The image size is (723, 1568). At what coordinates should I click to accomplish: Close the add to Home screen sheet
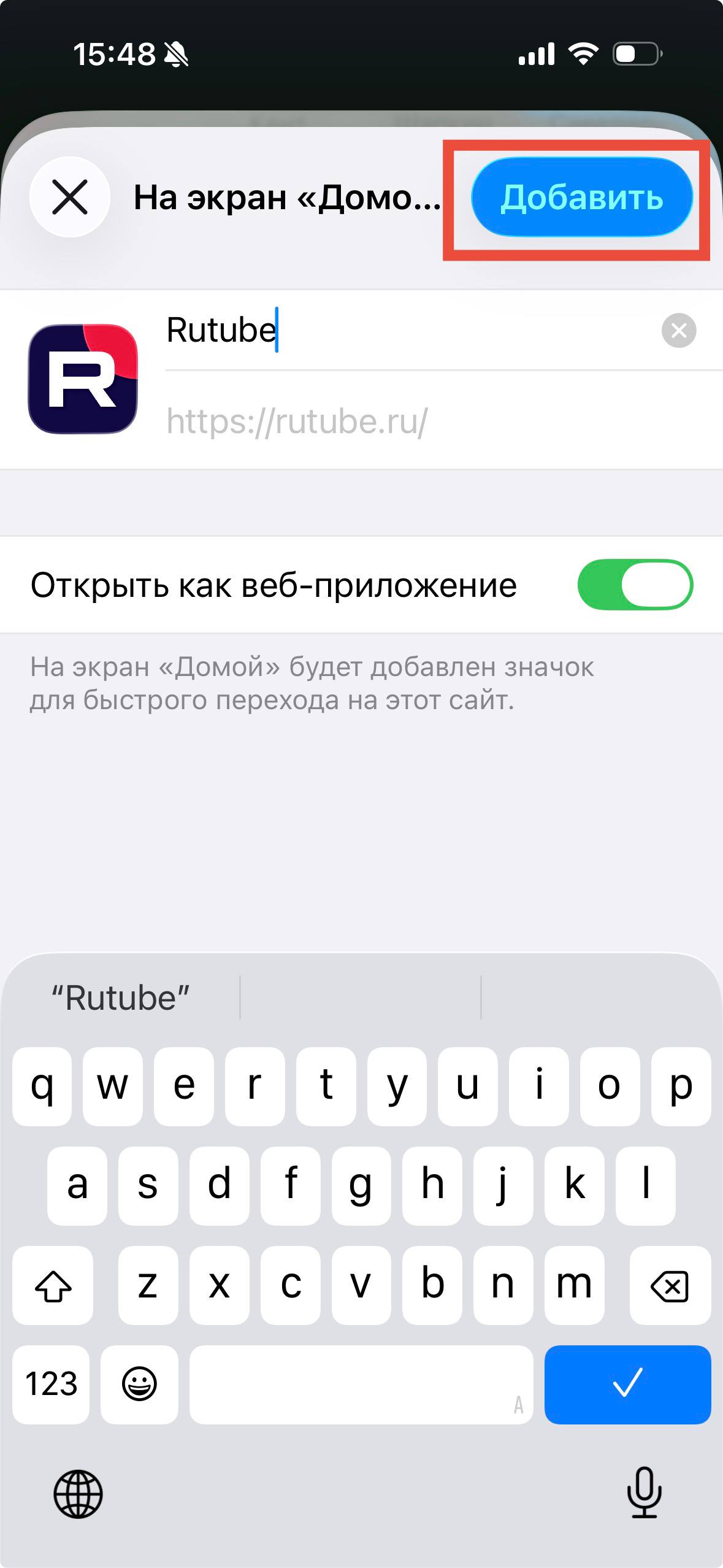tap(70, 198)
